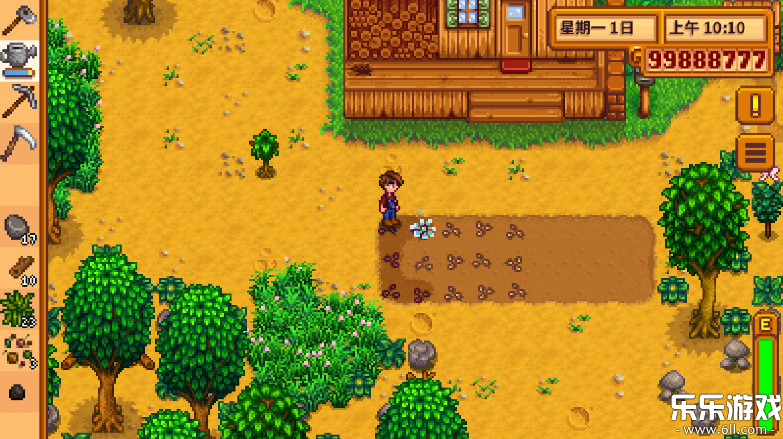The height and width of the screenshot is (439, 783).
Task: Select the axe in the toolbar
Action: point(18,18)
